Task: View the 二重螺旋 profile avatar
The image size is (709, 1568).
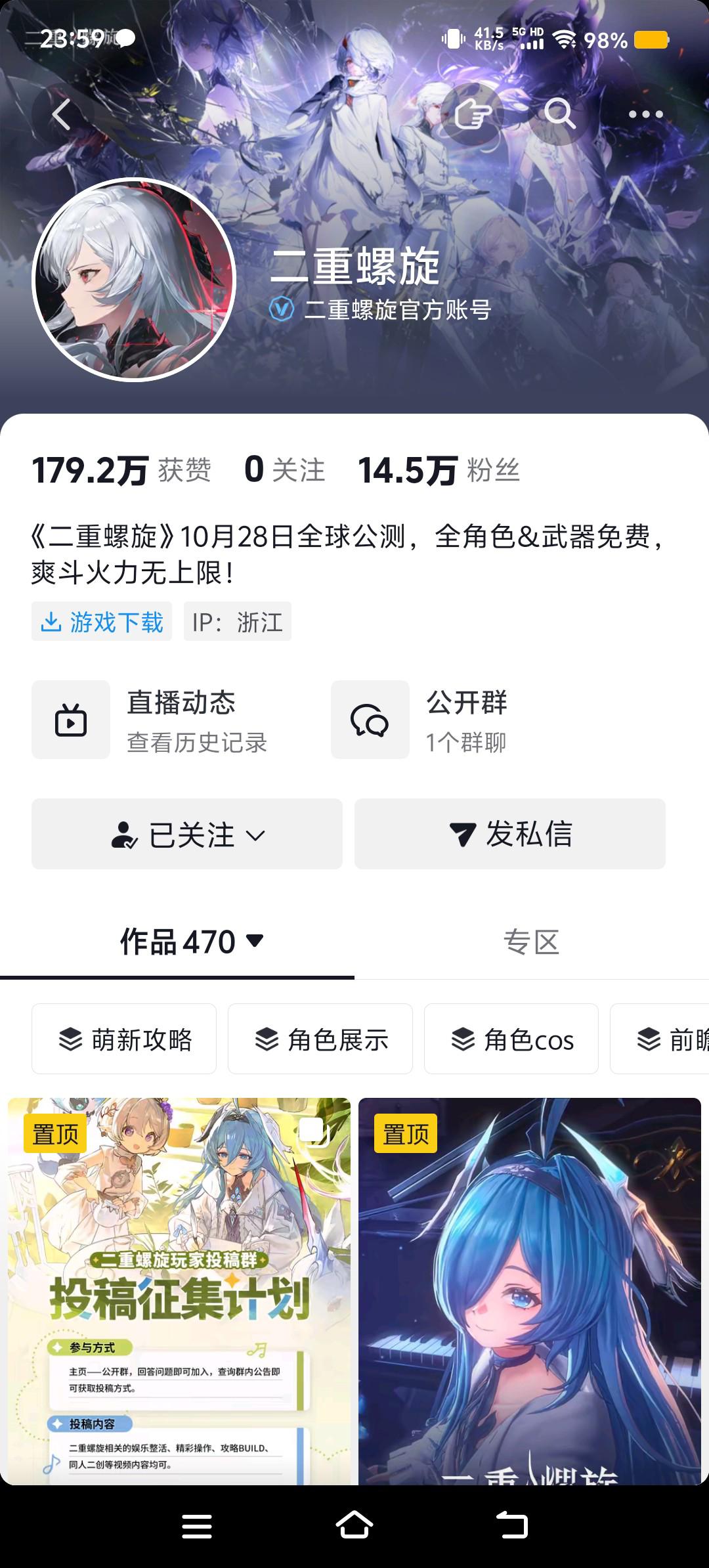Action: tap(134, 279)
